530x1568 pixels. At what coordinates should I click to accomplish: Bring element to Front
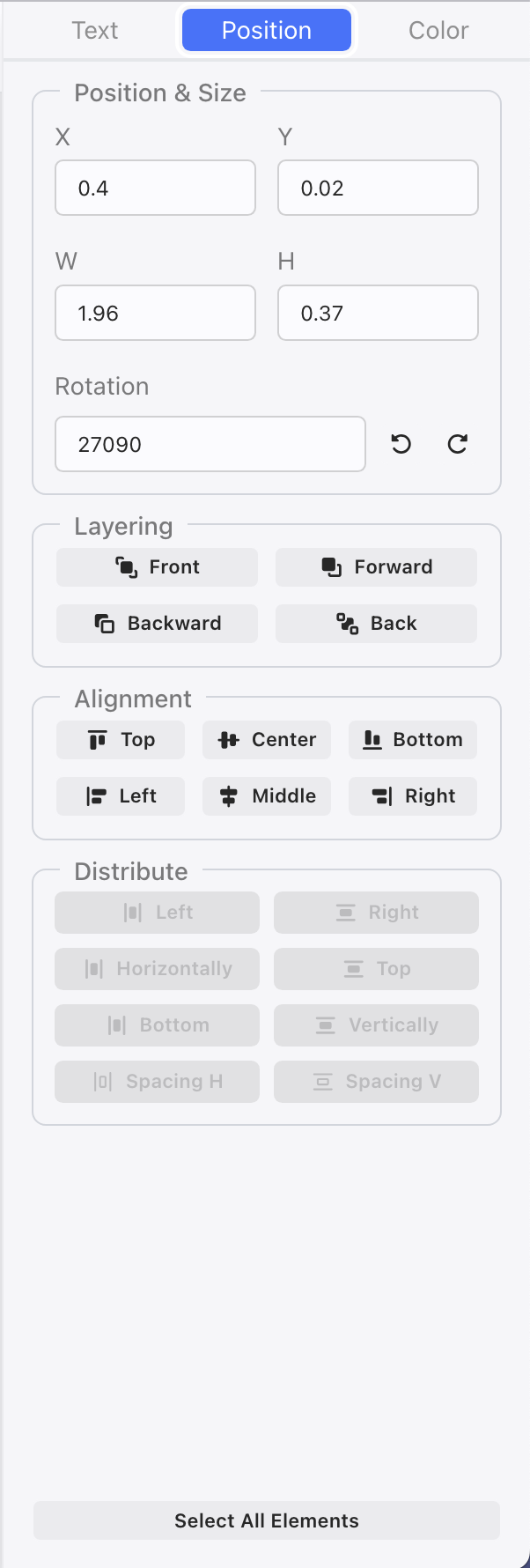point(157,567)
